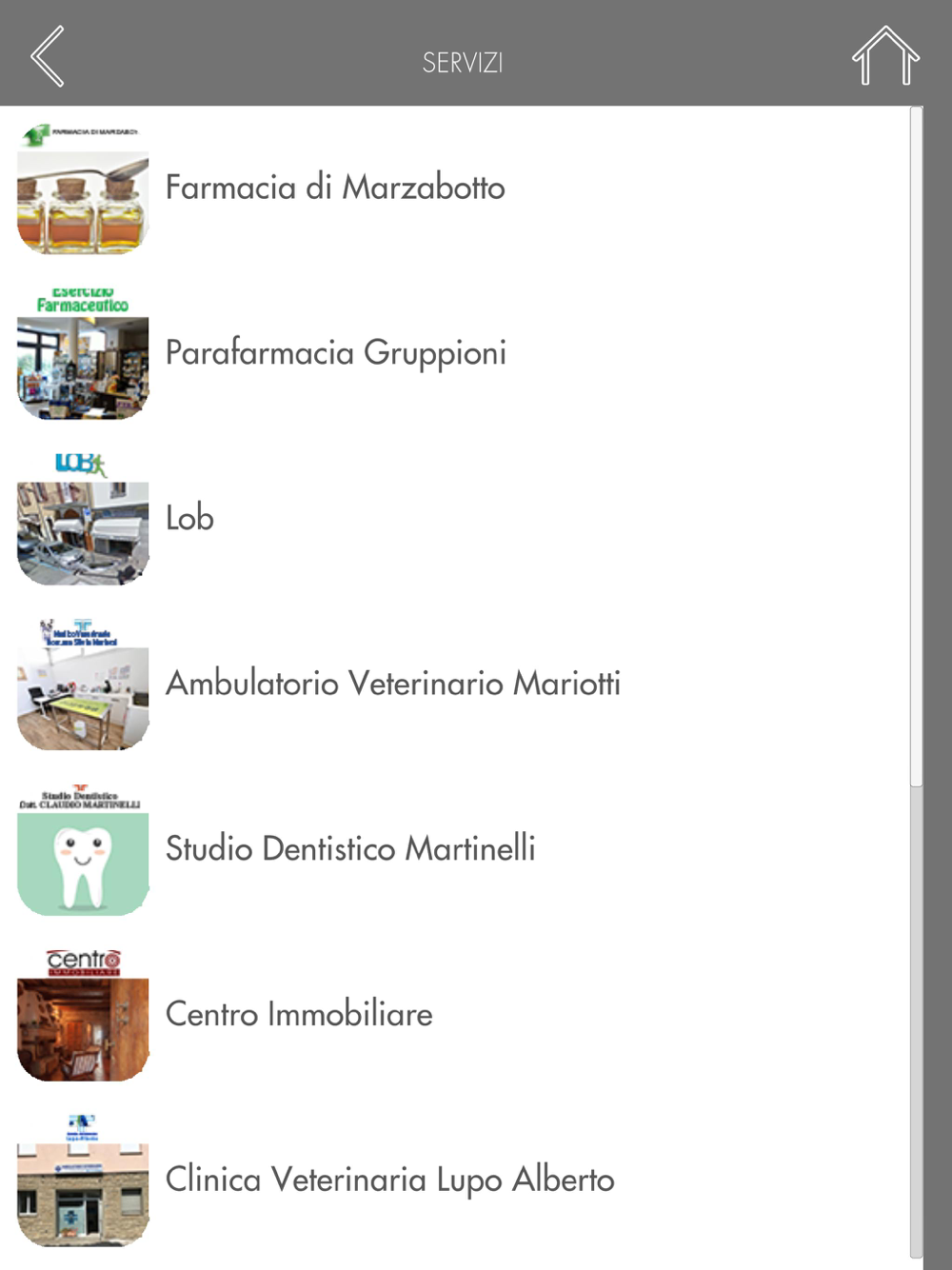
Task: Select Parafarmacia Gruppioni from the list
Action: pos(336,353)
